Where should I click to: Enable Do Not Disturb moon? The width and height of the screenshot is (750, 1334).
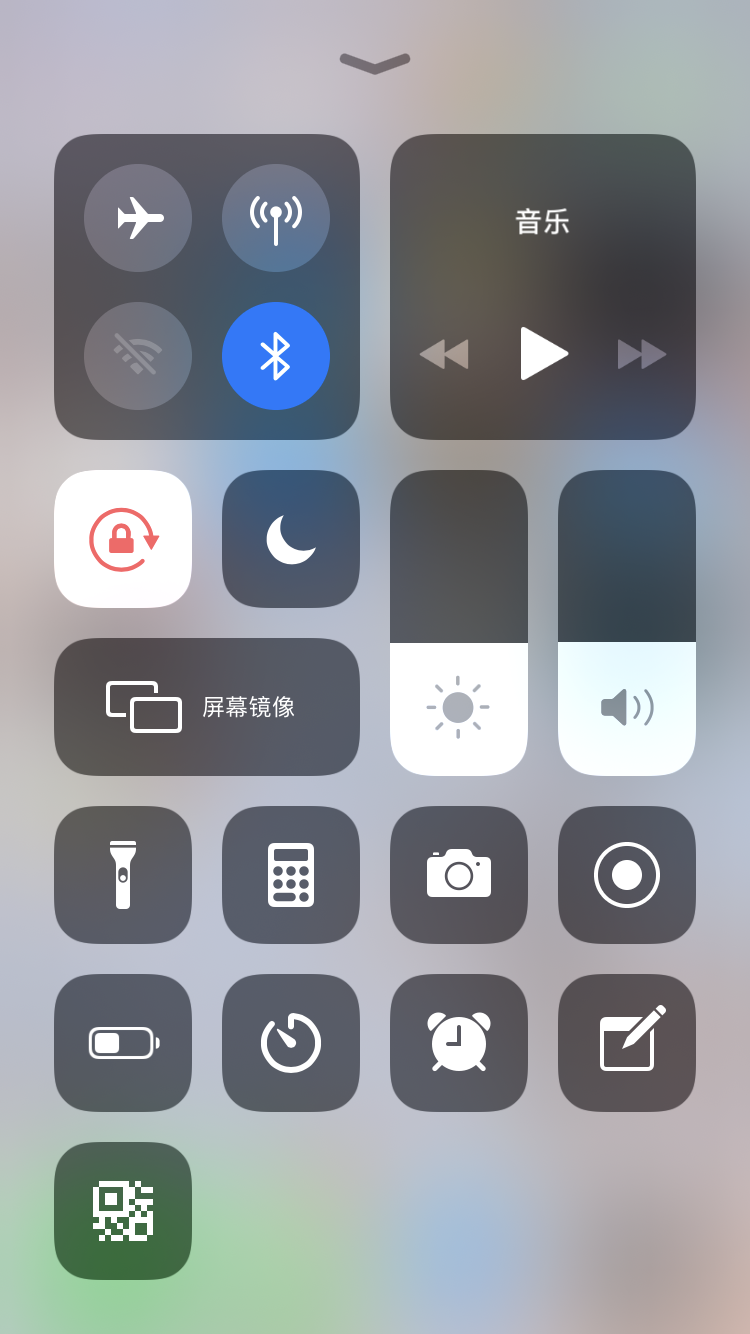tap(291, 539)
